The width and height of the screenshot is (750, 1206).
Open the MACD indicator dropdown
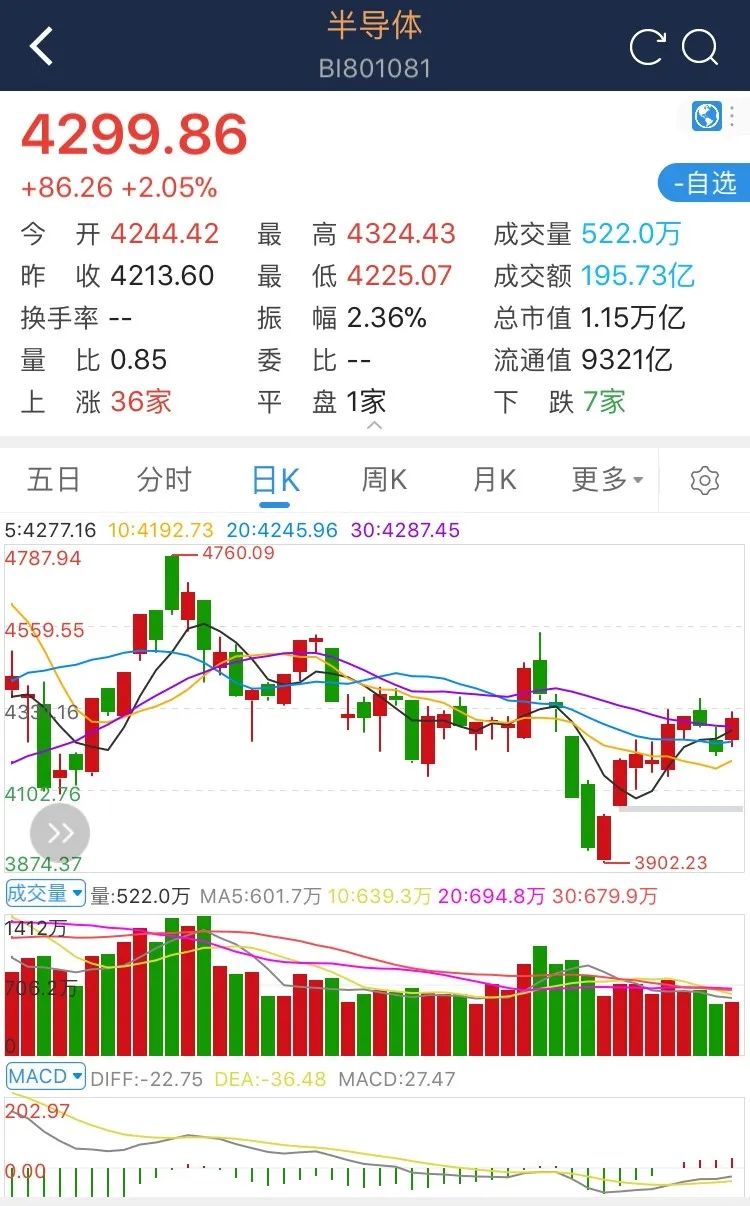[46, 1077]
